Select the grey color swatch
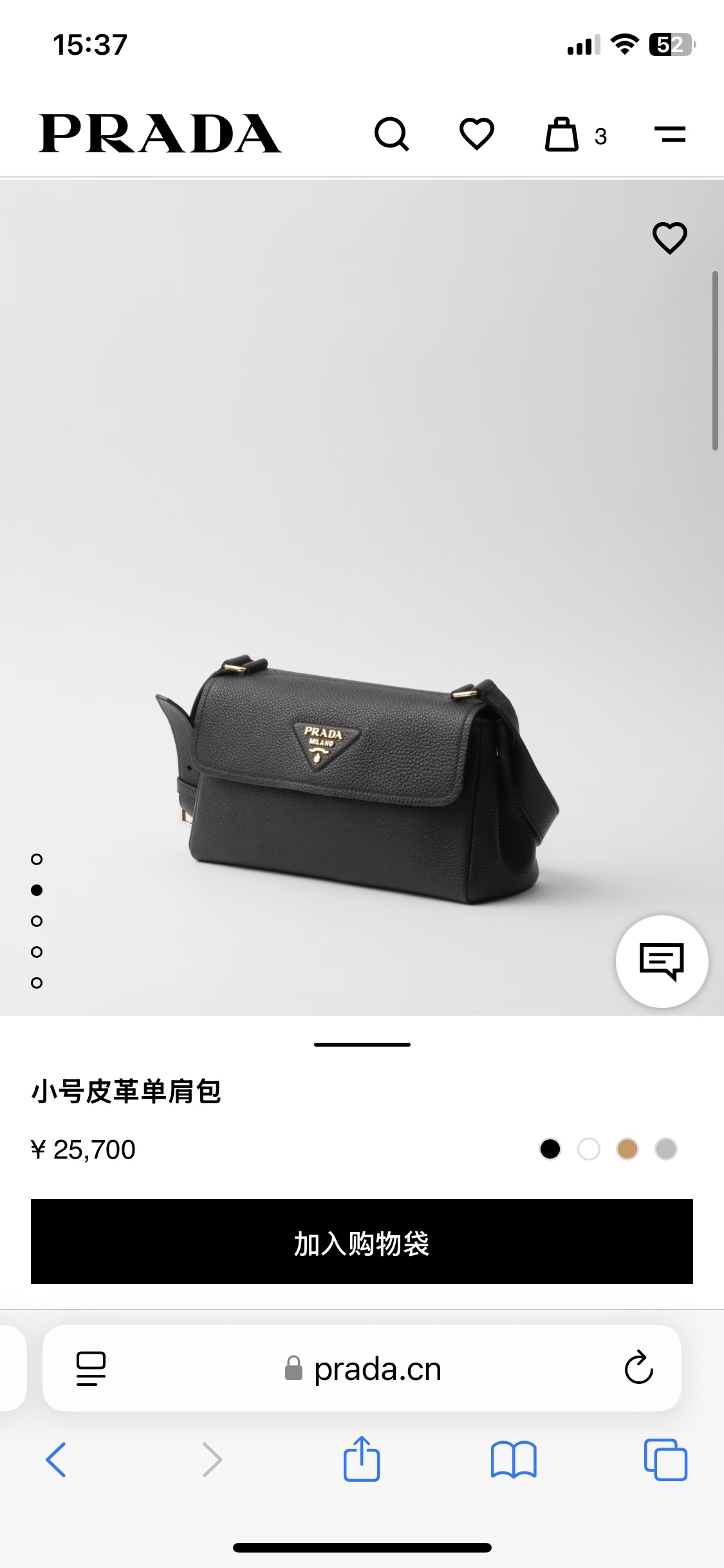The width and height of the screenshot is (724, 1568). 666,1149
